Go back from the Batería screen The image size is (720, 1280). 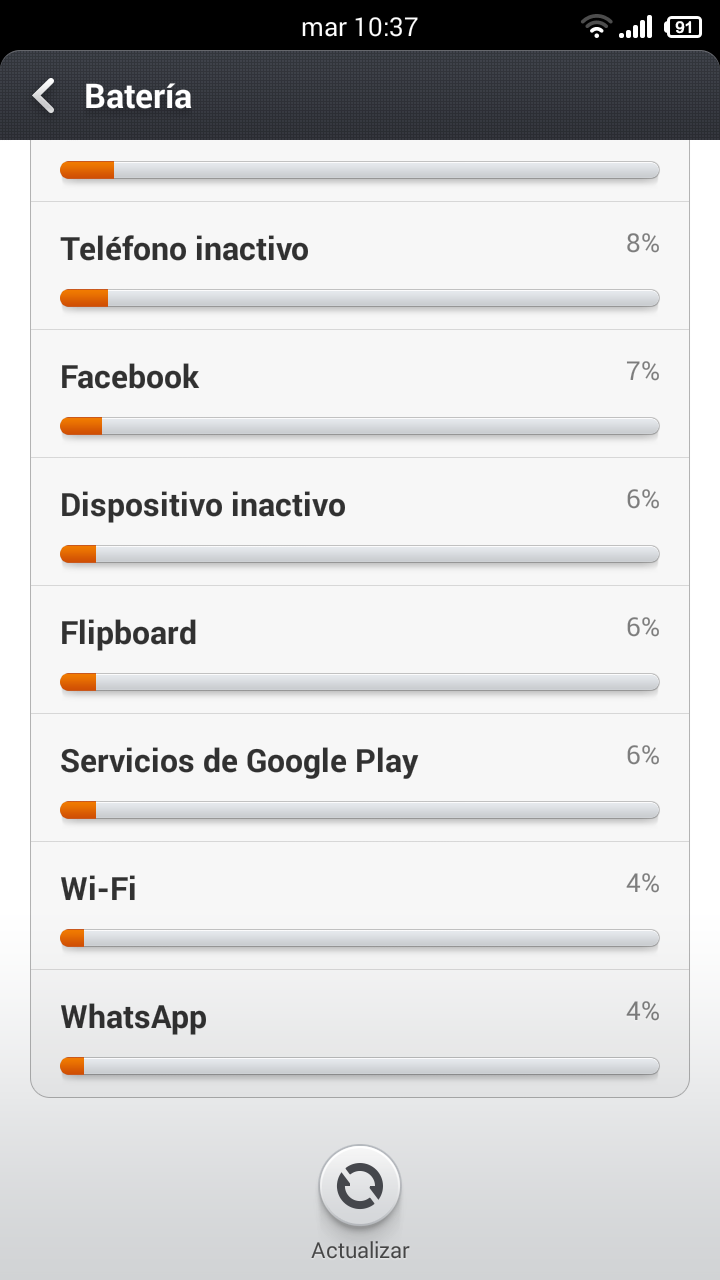pyautogui.click(x=44, y=96)
